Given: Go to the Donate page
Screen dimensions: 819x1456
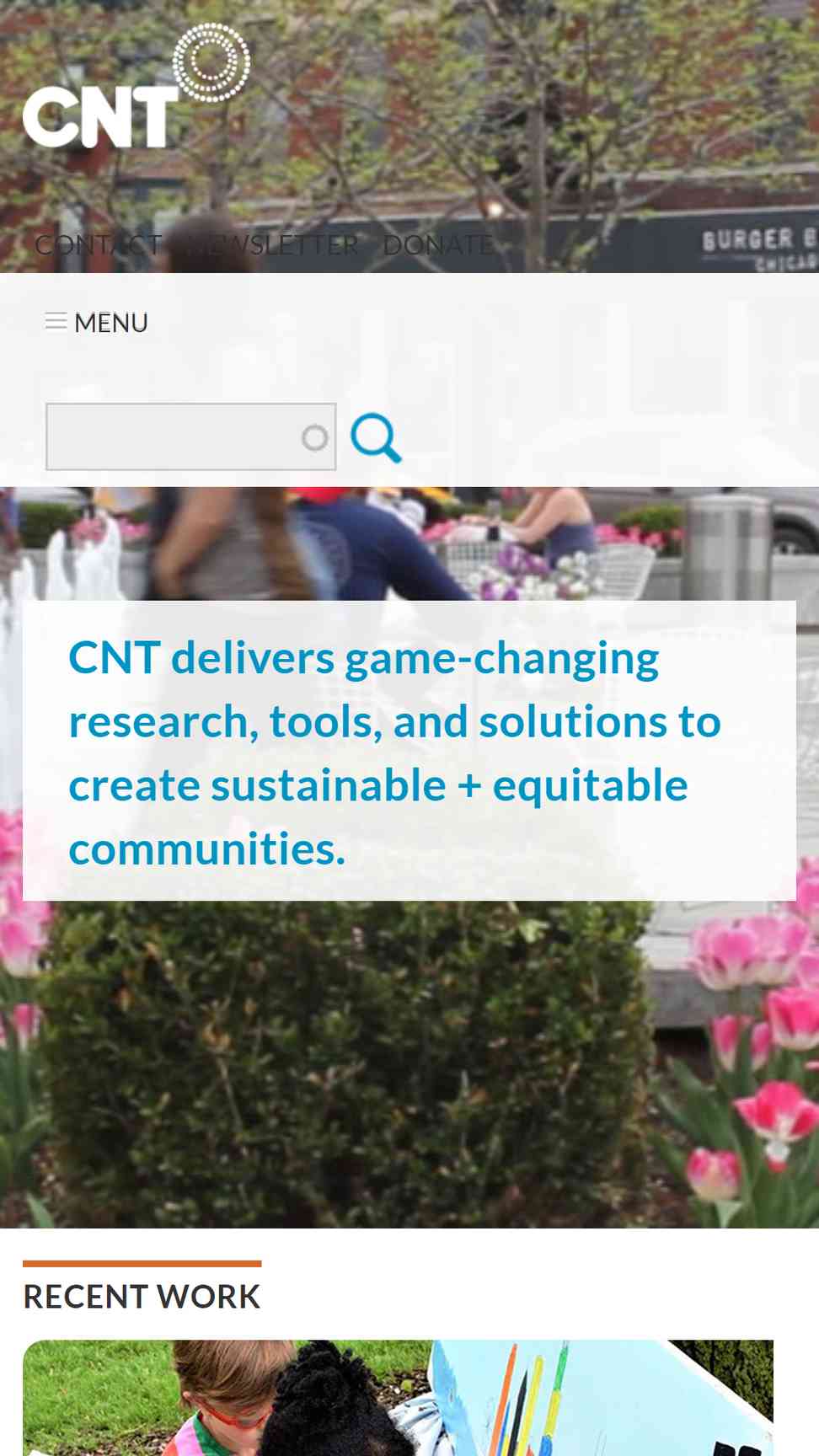Looking at the screenshot, I should pyautogui.click(x=438, y=245).
